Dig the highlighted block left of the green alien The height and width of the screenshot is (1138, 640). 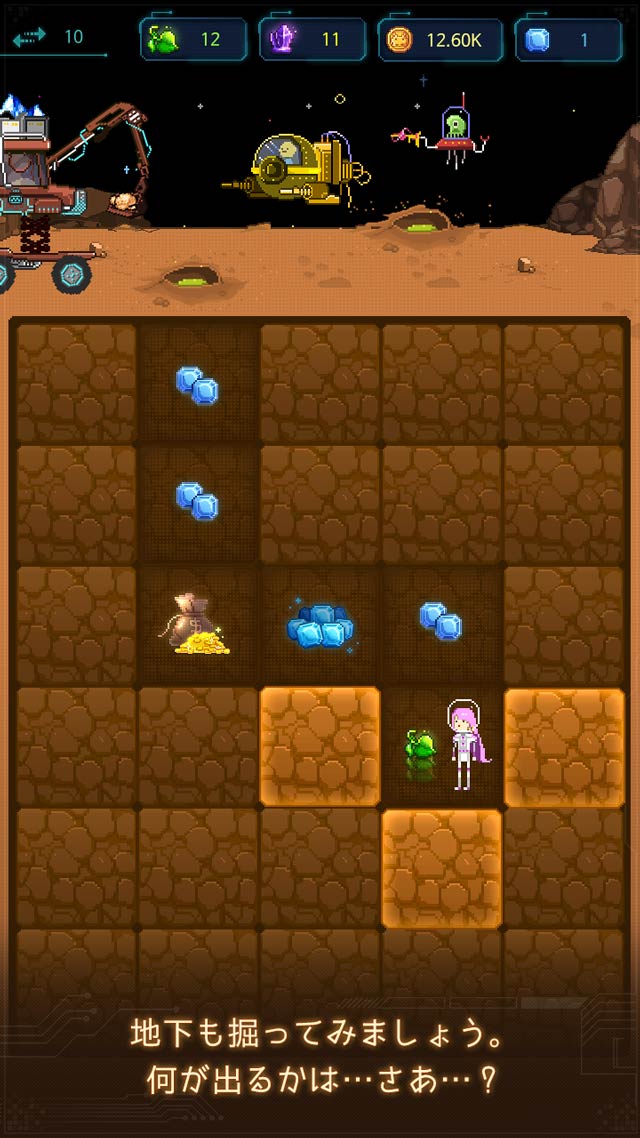tap(320, 746)
